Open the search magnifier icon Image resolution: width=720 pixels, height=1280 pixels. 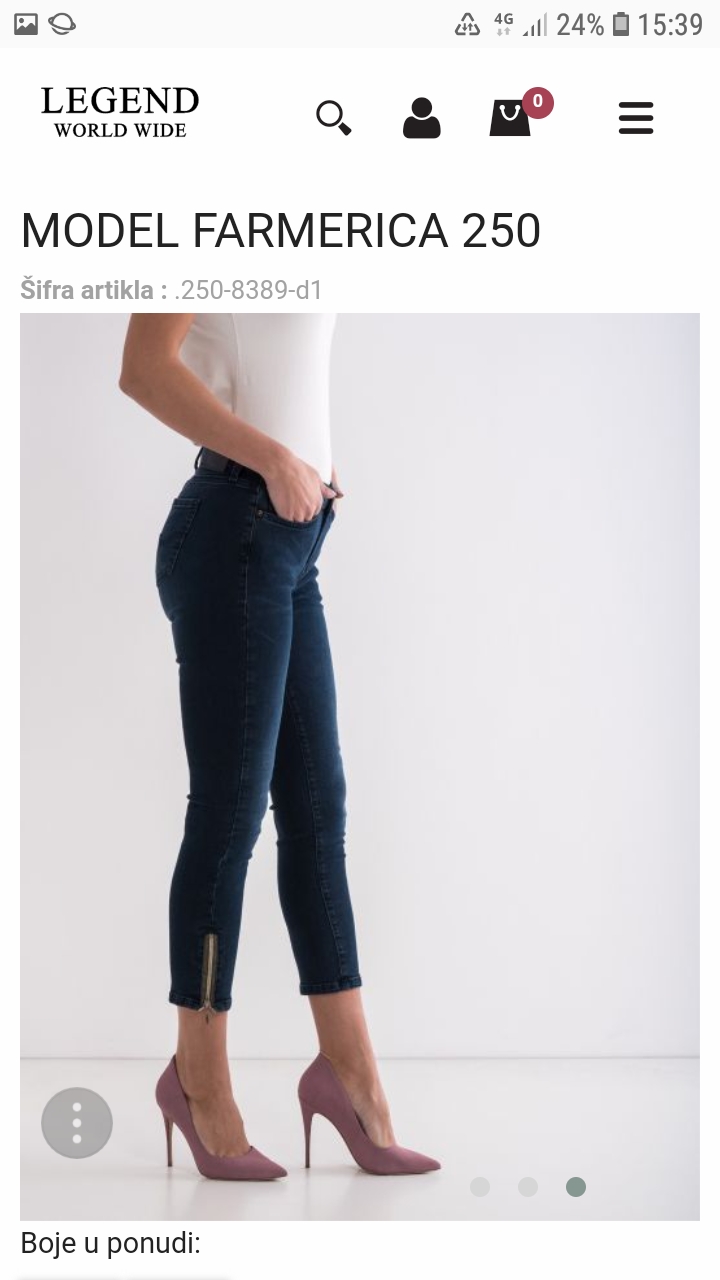click(x=334, y=118)
